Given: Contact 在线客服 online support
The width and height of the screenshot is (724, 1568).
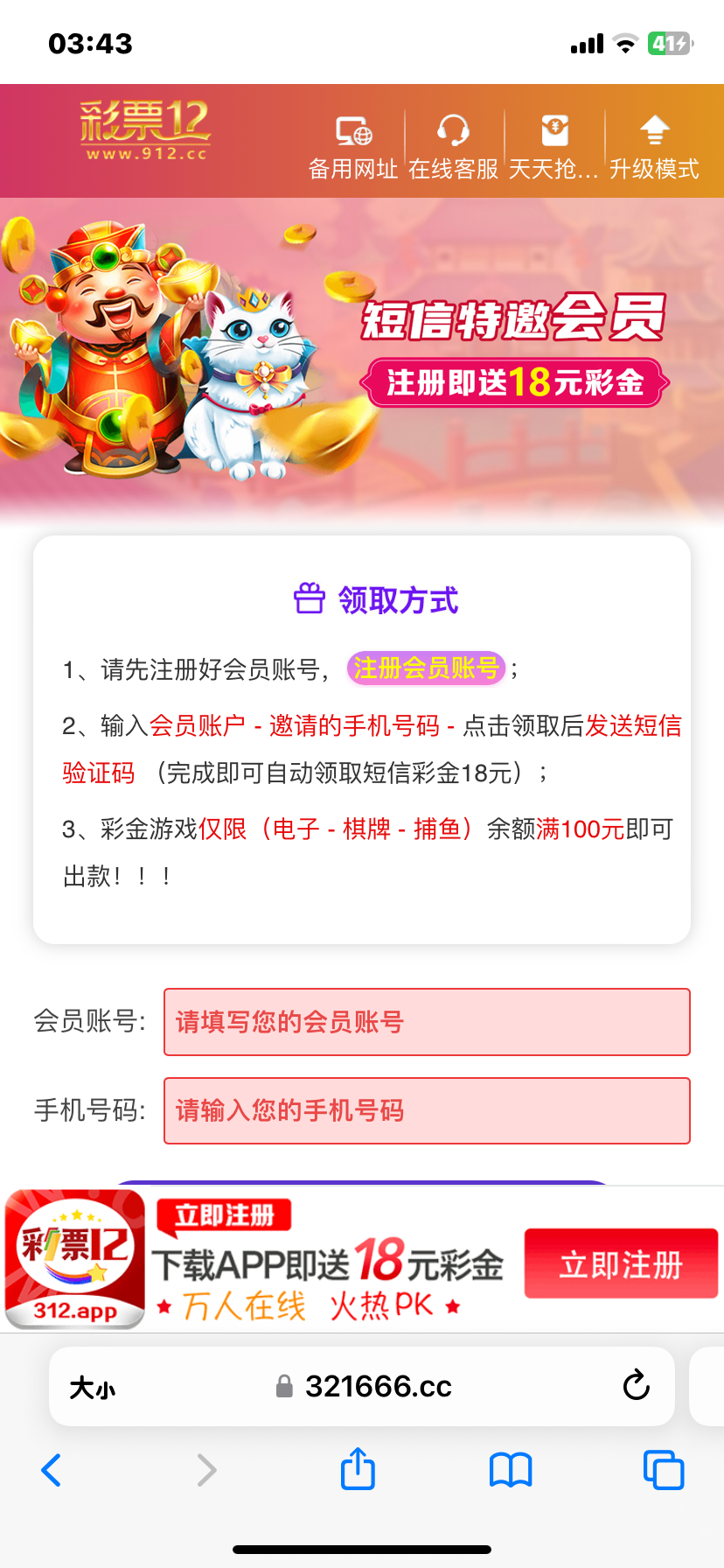Looking at the screenshot, I should pos(453,147).
